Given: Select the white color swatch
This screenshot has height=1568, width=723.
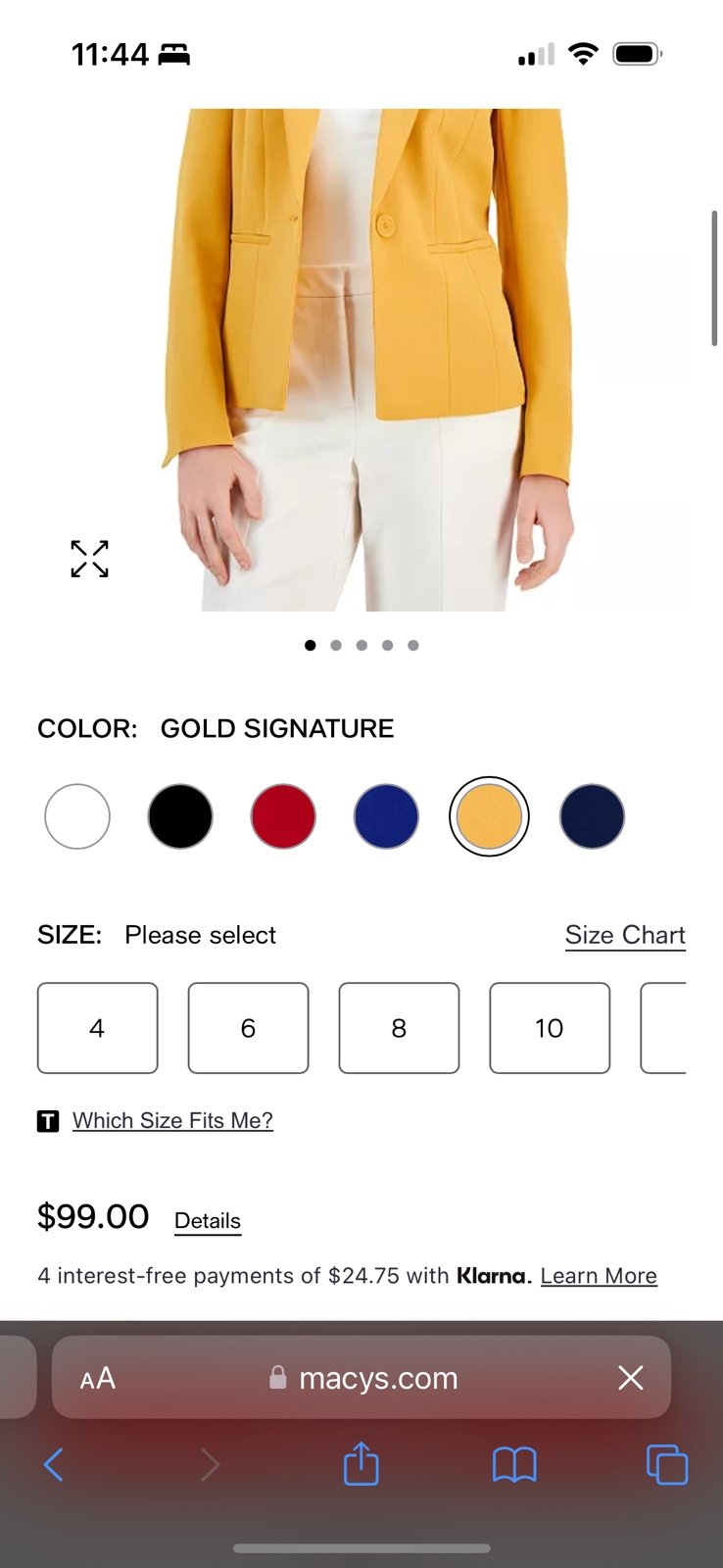Looking at the screenshot, I should (77, 816).
